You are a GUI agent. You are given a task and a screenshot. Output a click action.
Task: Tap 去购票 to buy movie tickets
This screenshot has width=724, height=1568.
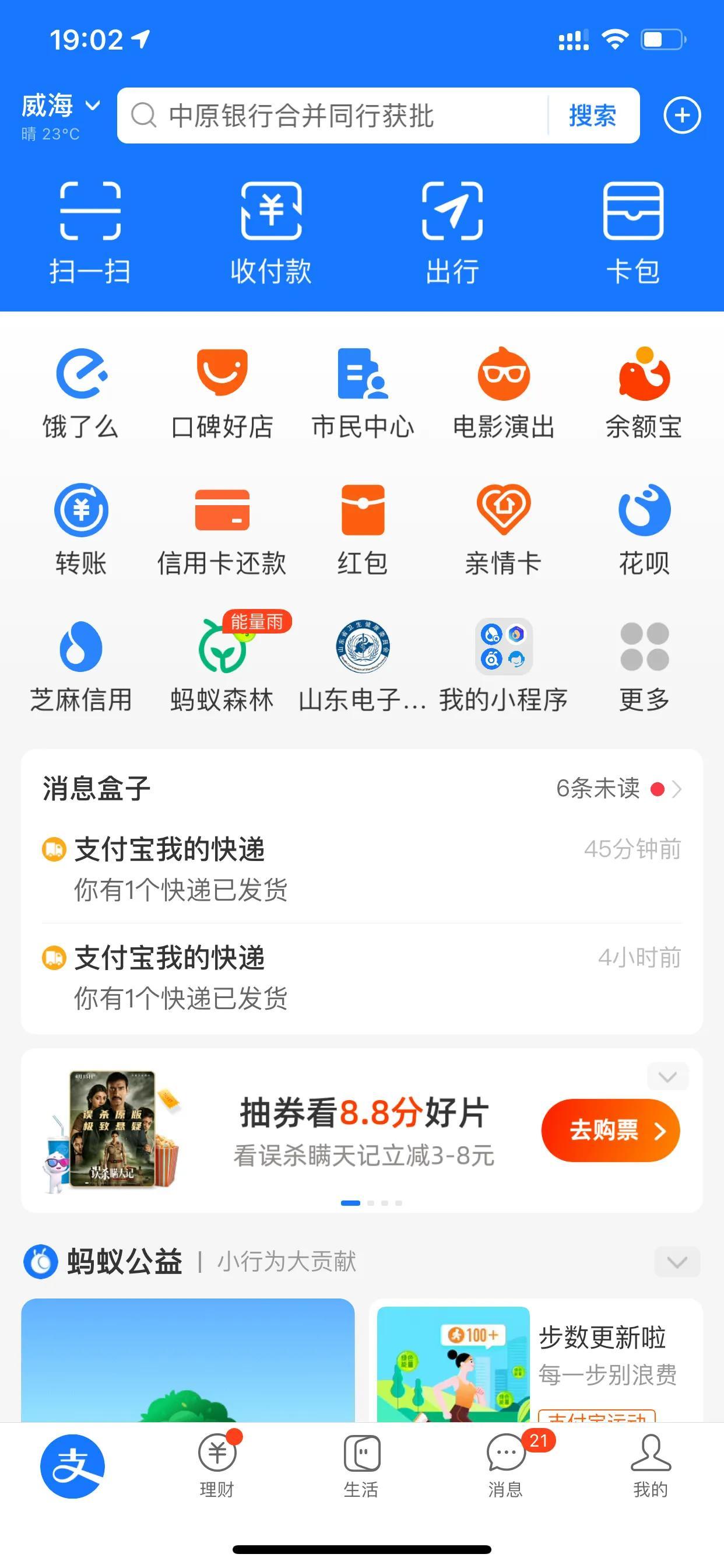pyautogui.click(x=610, y=1130)
